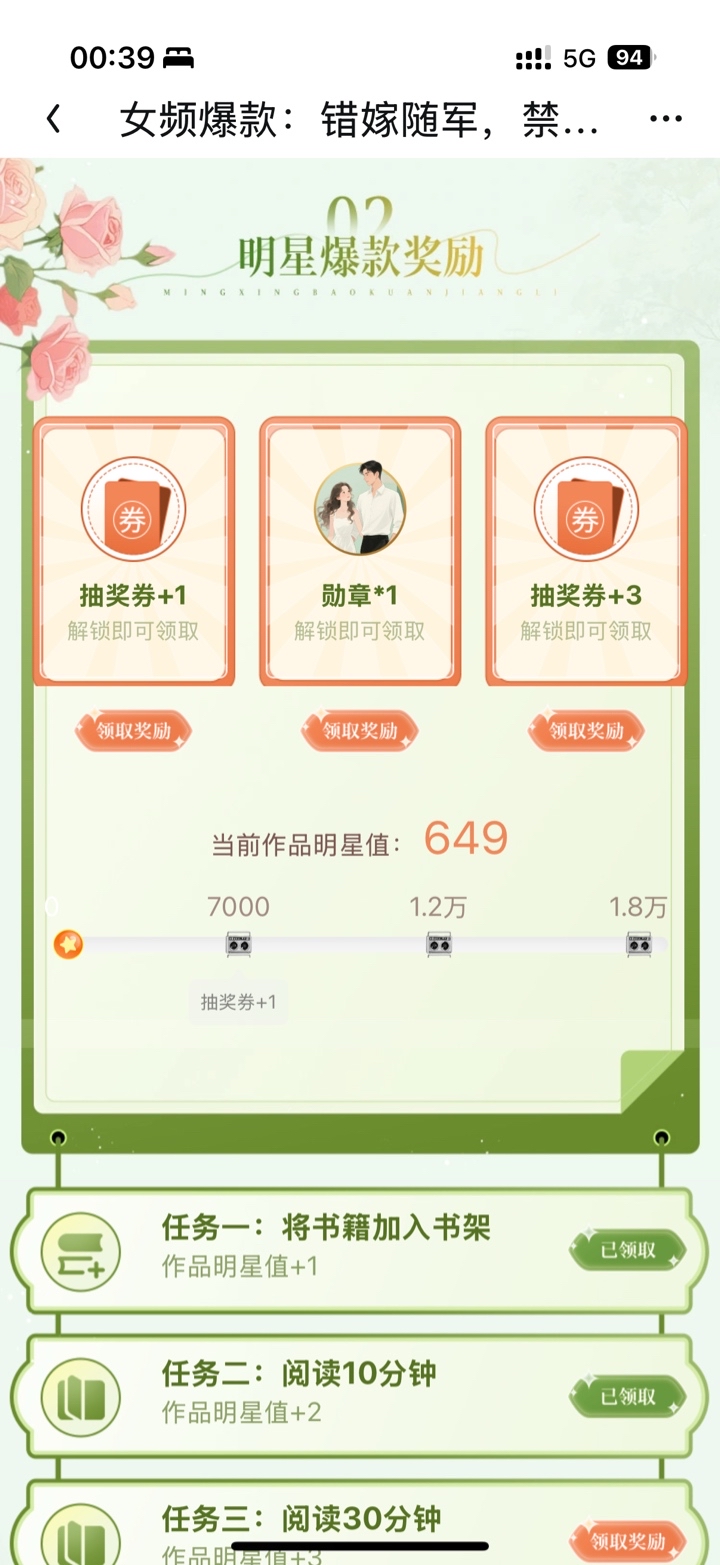
Task: Select the 1.2万 milestone marker
Action: pyautogui.click(x=439, y=944)
